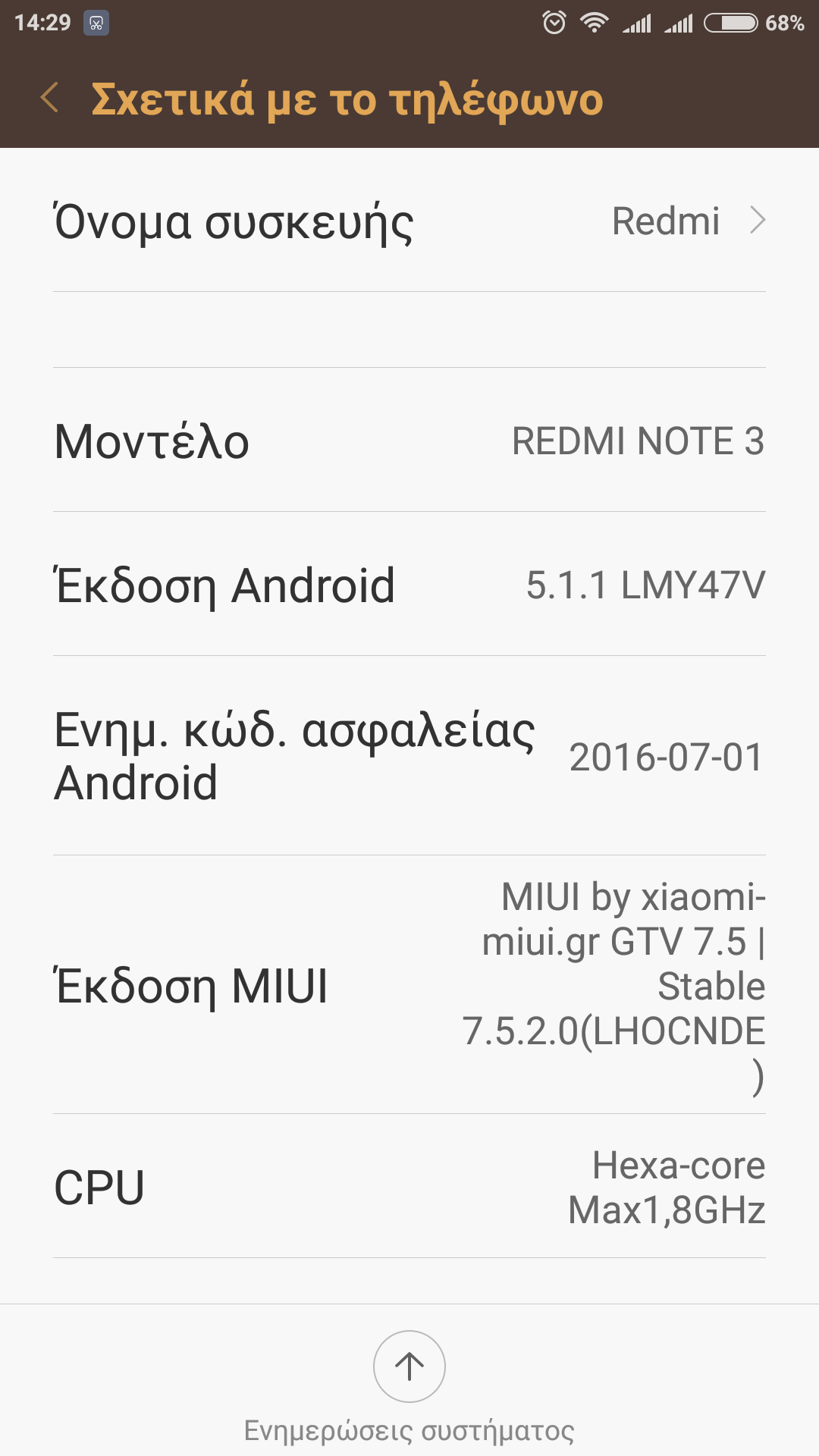Tap the Έκδοση Android row
The height and width of the screenshot is (1456, 819).
(x=409, y=585)
